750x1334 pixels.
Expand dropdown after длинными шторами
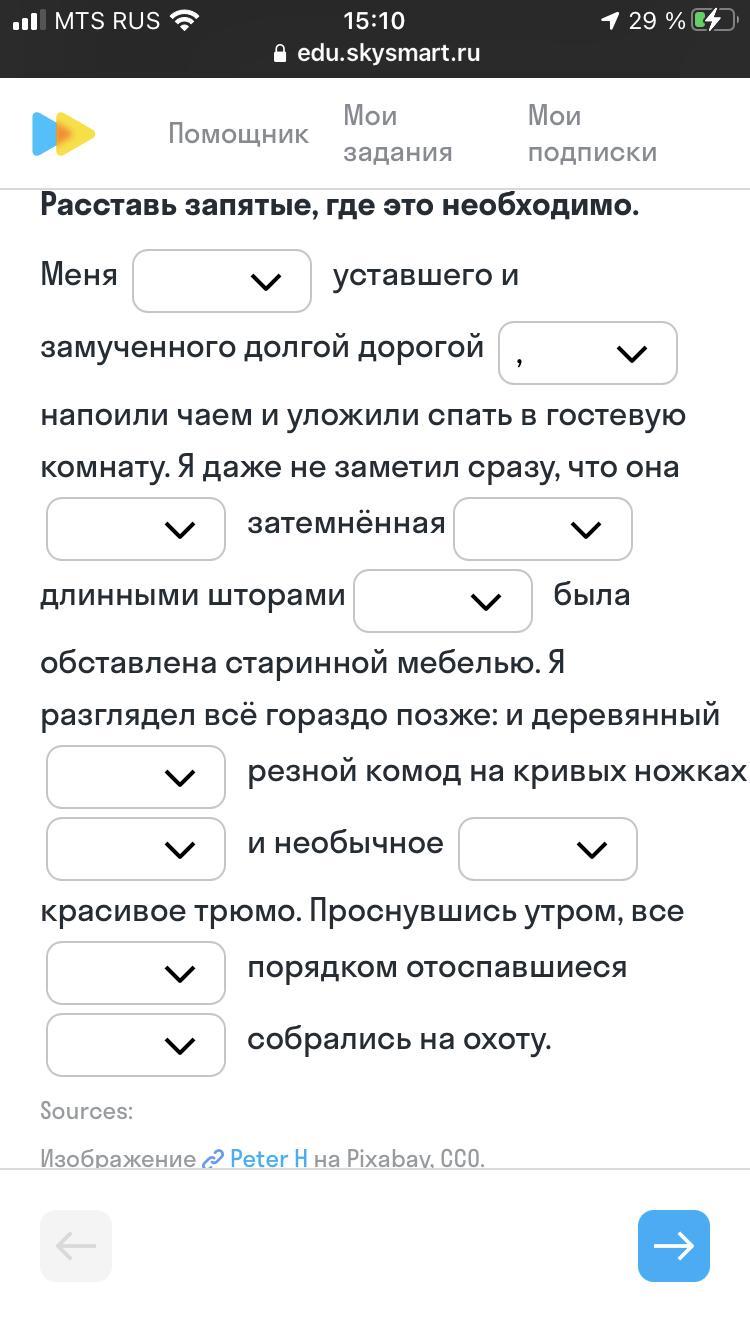tap(443, 601)
